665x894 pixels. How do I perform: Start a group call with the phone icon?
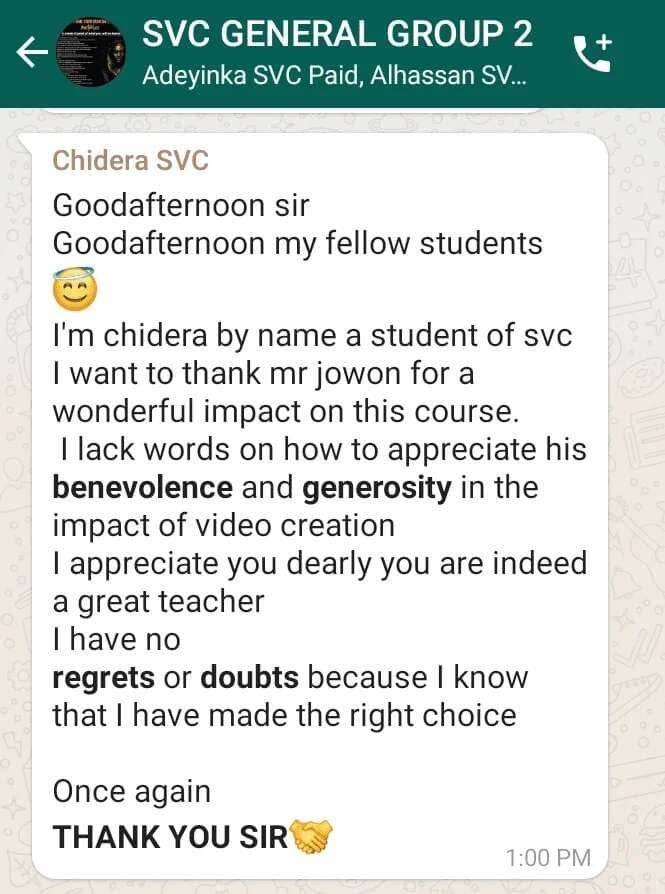(592, 52)
